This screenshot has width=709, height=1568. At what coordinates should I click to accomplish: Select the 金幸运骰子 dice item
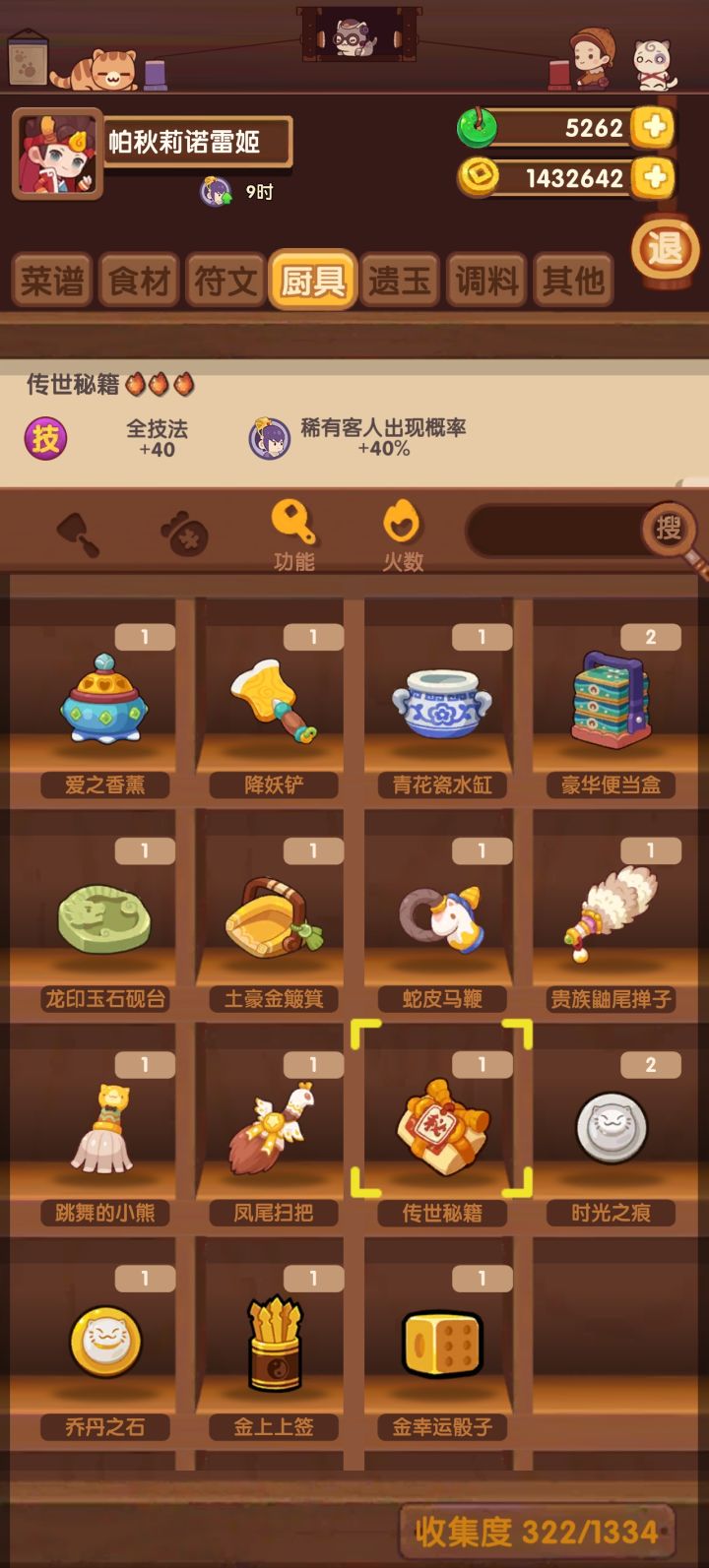[x=442, y=1342]
